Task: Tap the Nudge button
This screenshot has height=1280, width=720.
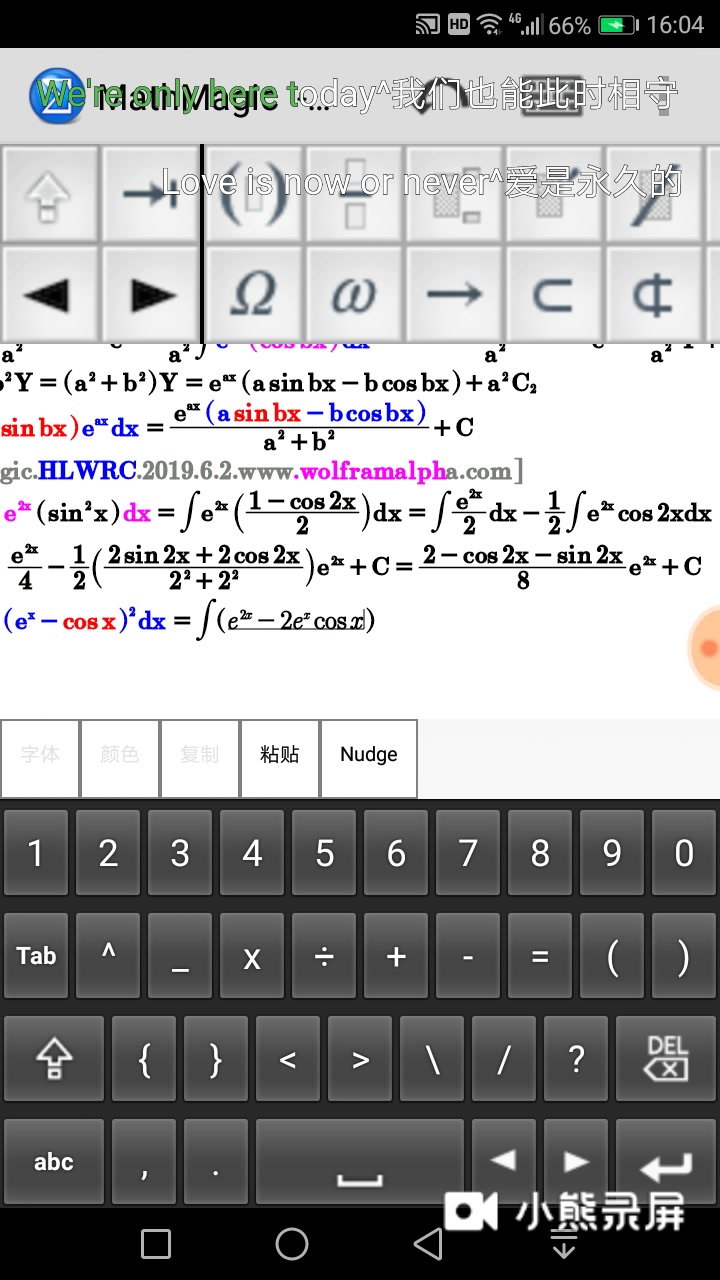Action: coord(368,755)
